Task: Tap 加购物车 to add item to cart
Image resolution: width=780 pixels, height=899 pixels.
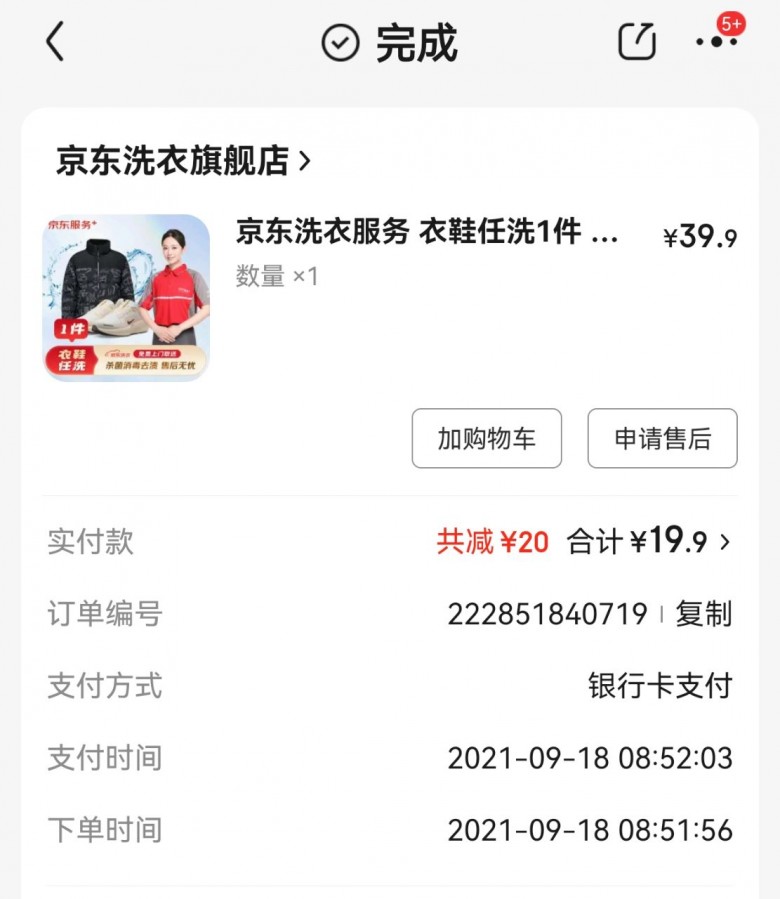Action: pos(487,438)
